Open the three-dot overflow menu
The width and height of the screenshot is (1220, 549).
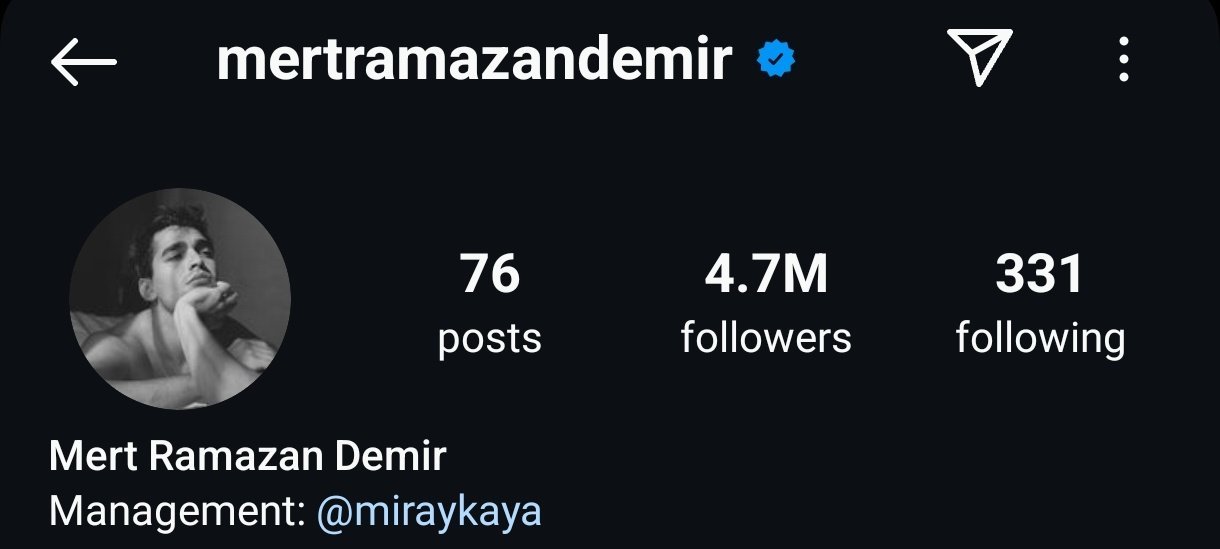[1124, 60]
